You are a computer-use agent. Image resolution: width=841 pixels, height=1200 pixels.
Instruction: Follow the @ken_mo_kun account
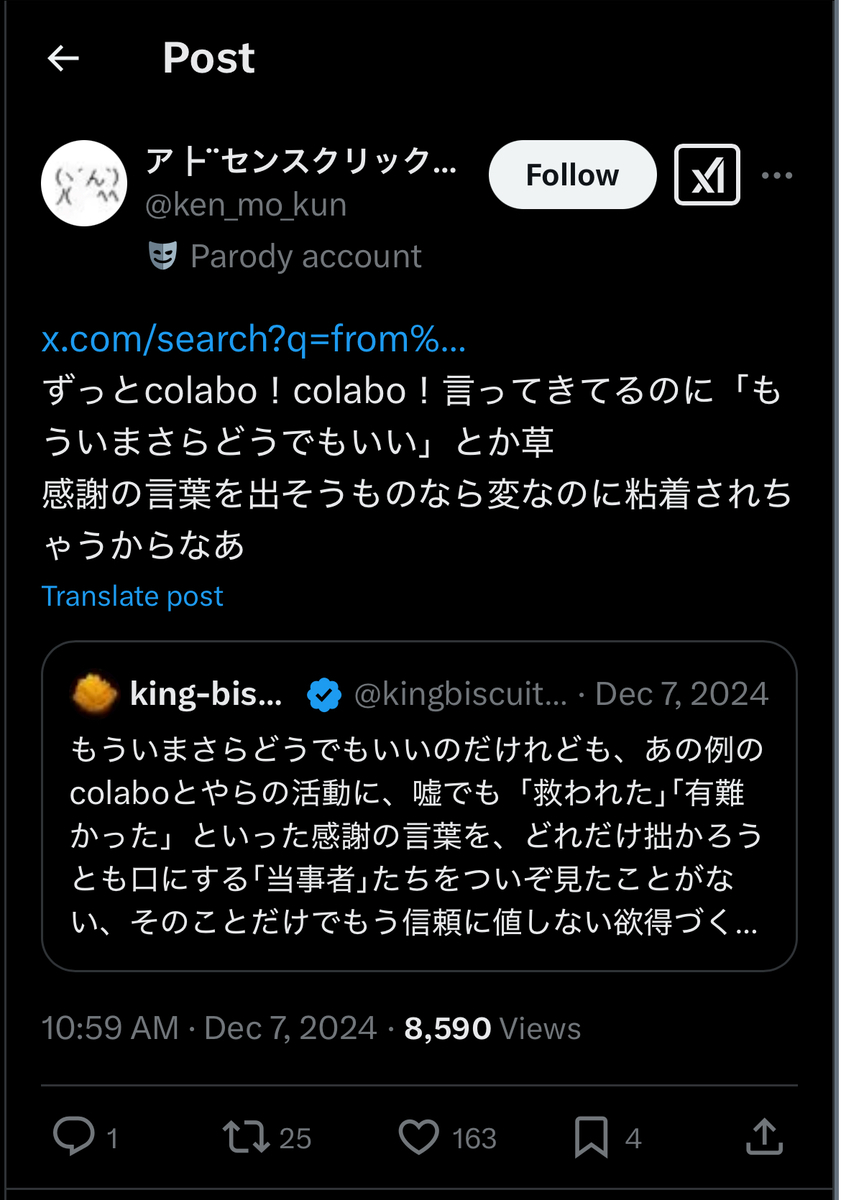pos(572,175)
